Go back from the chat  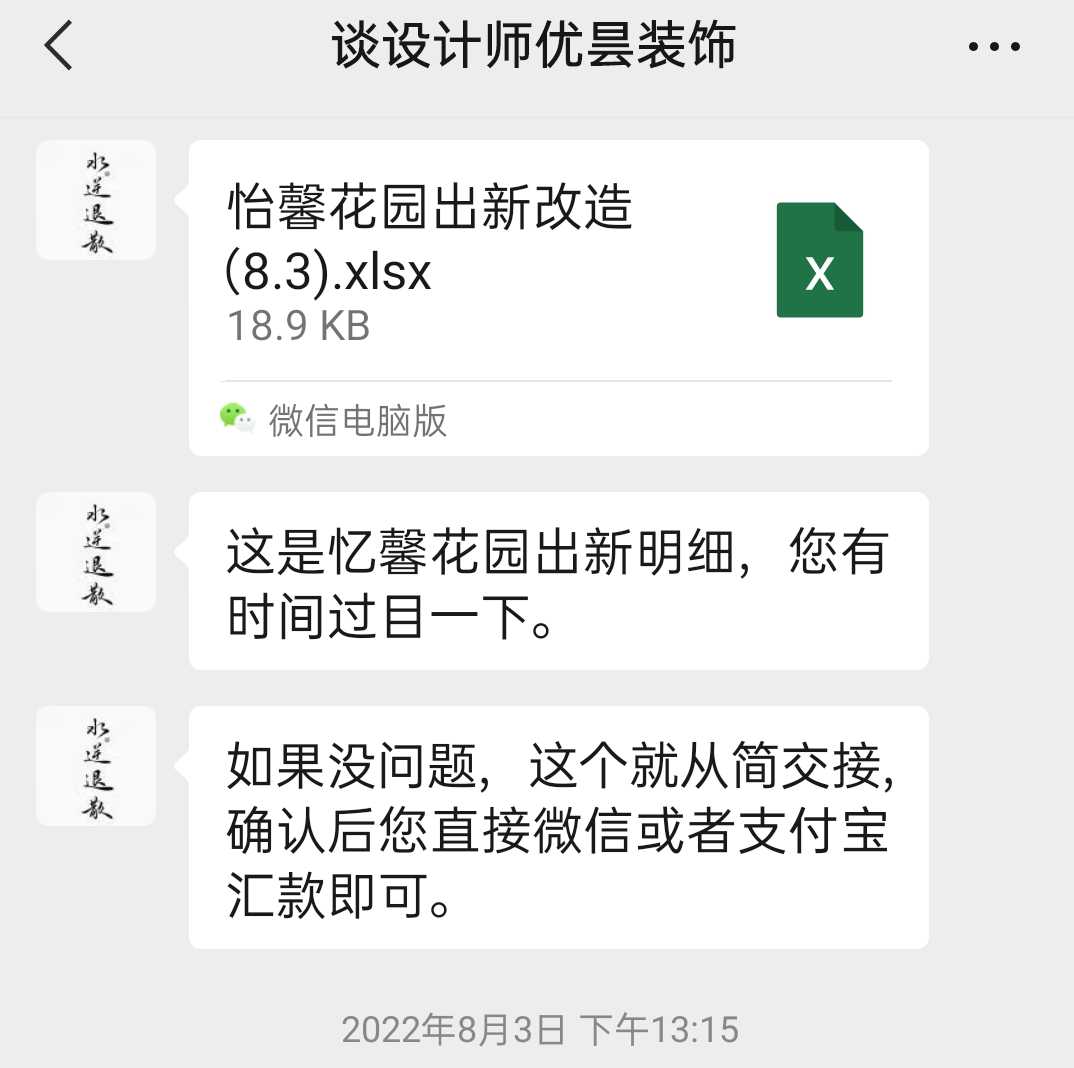(58, 46)
